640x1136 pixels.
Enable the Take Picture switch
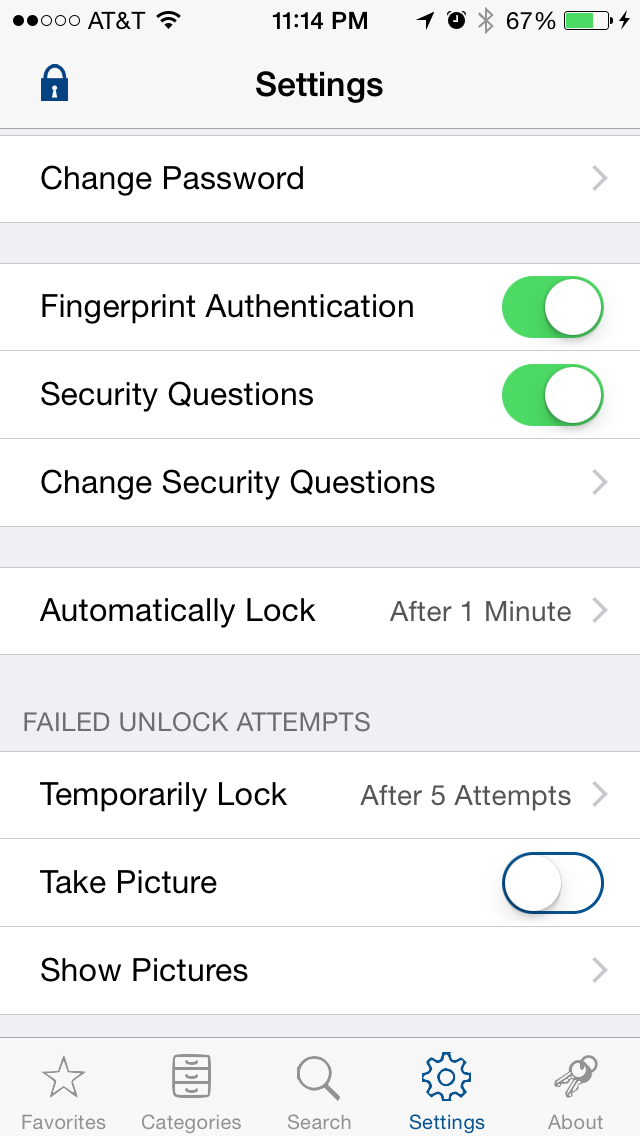tap(552, 883)
